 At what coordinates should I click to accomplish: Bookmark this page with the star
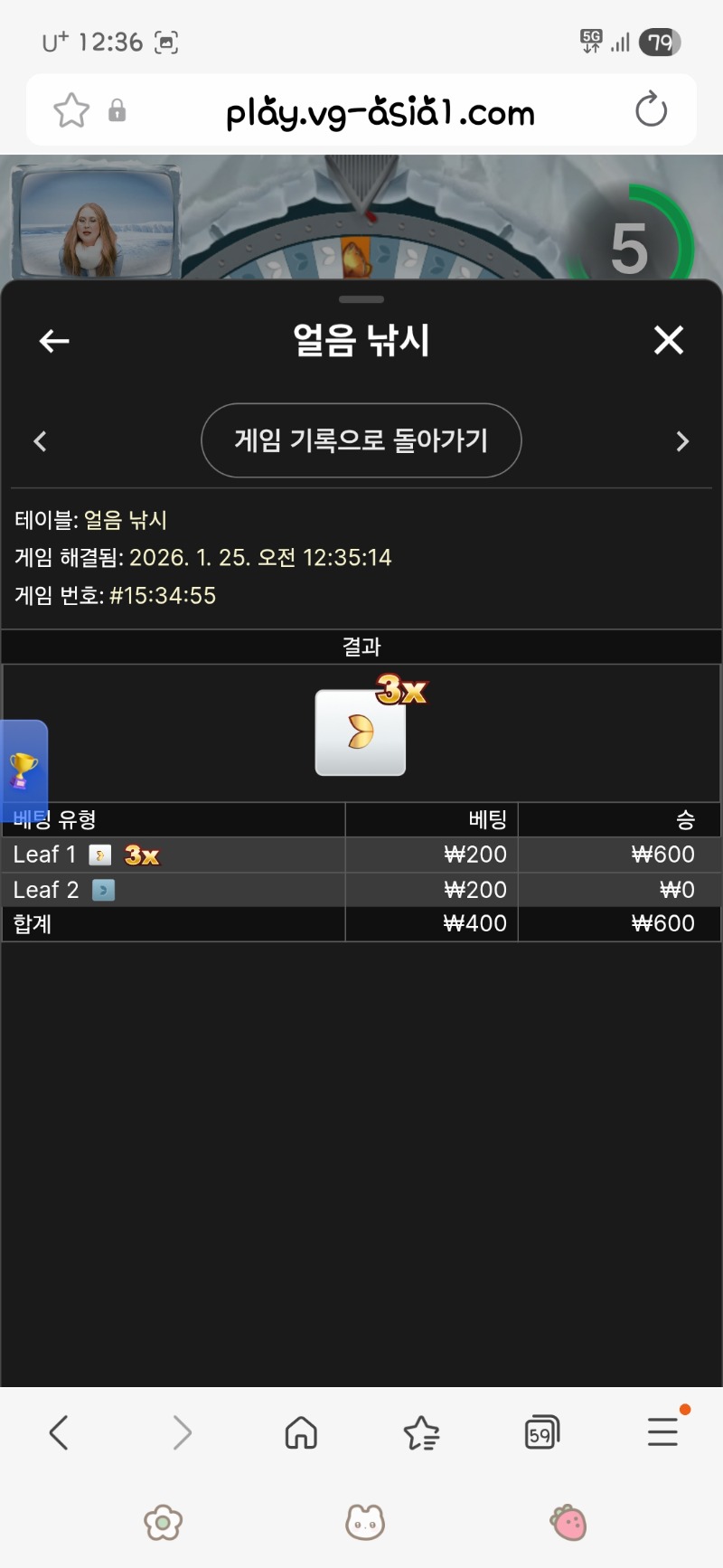[71, 111]
